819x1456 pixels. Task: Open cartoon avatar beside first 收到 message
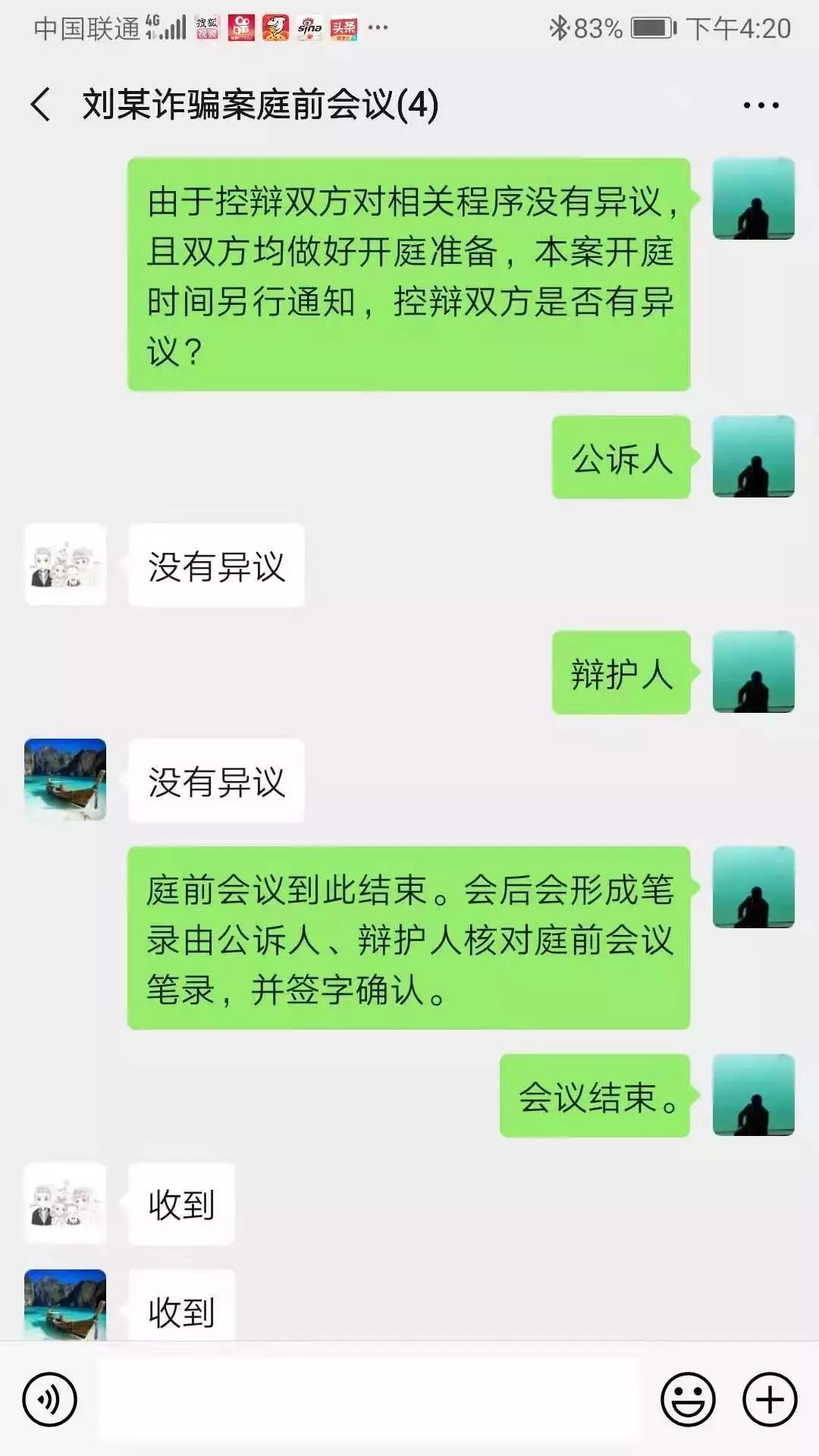tap(65, 1203)
